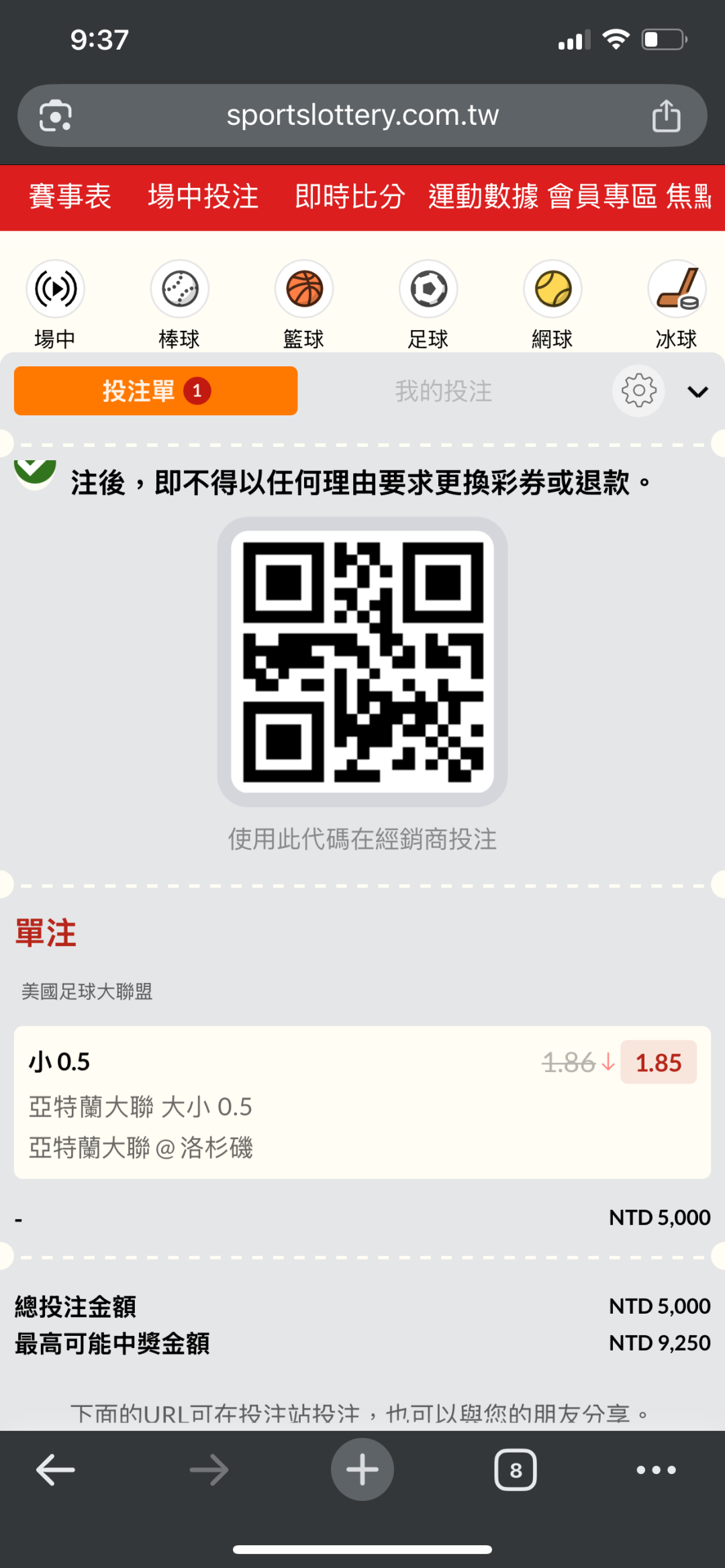Tap the sportslottery.com.tw URL field
The height and width of the screenshot is (1568, 725).
pyautogui.click(x=362, y=115)
